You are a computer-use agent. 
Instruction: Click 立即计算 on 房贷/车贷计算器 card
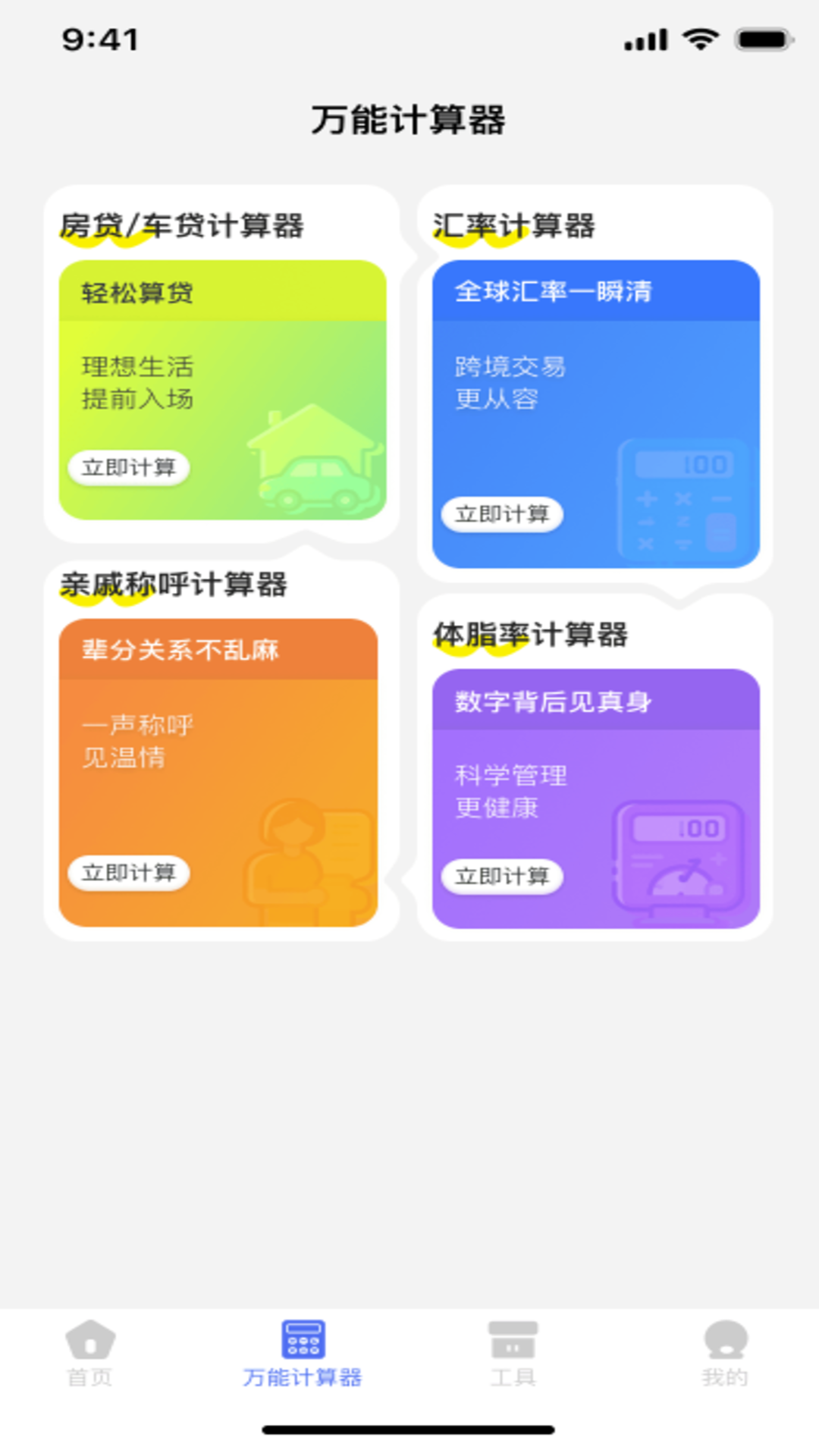(130, 468)
